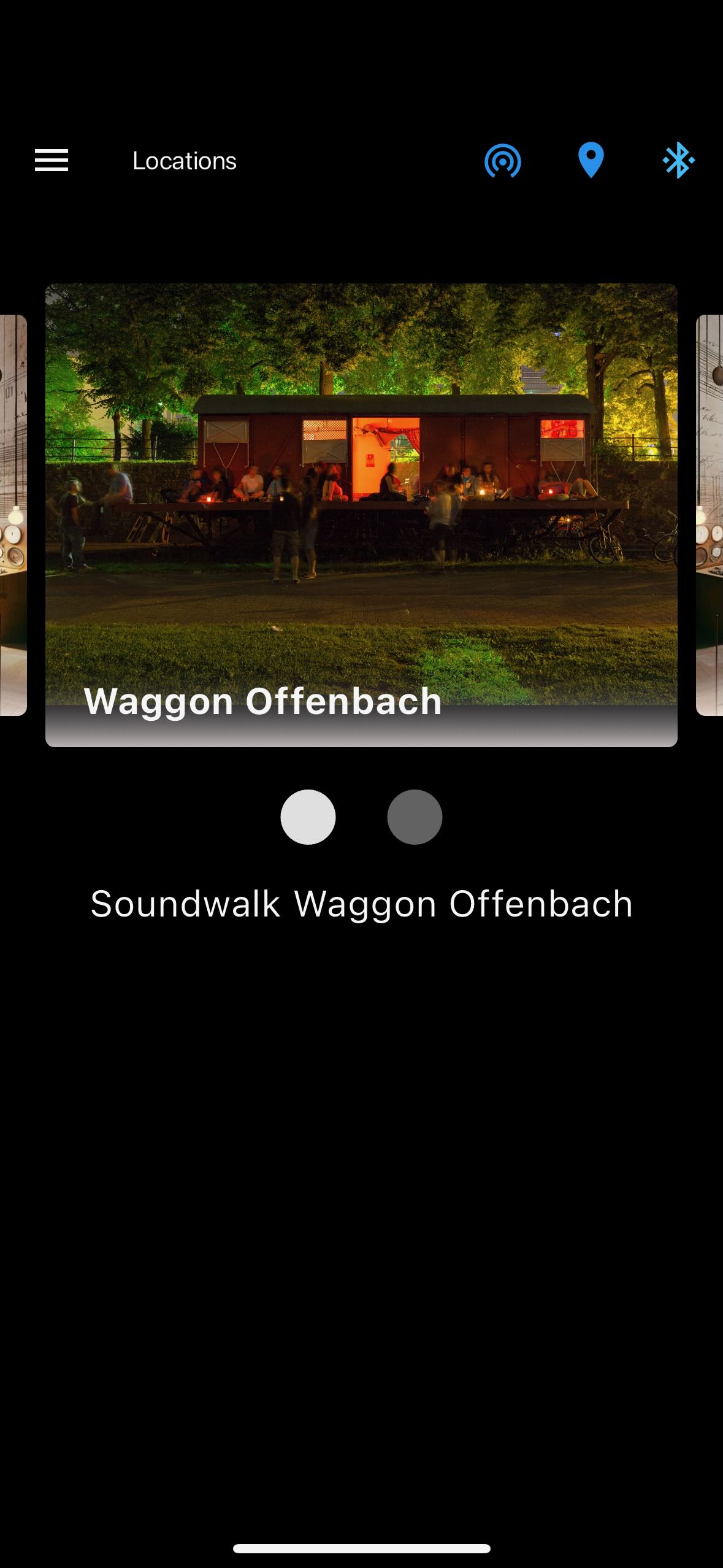Image resolution: width=723 pixels, height=1568 pixels.
Task: Tap the partially visible card on right
Action: (710, 515)
